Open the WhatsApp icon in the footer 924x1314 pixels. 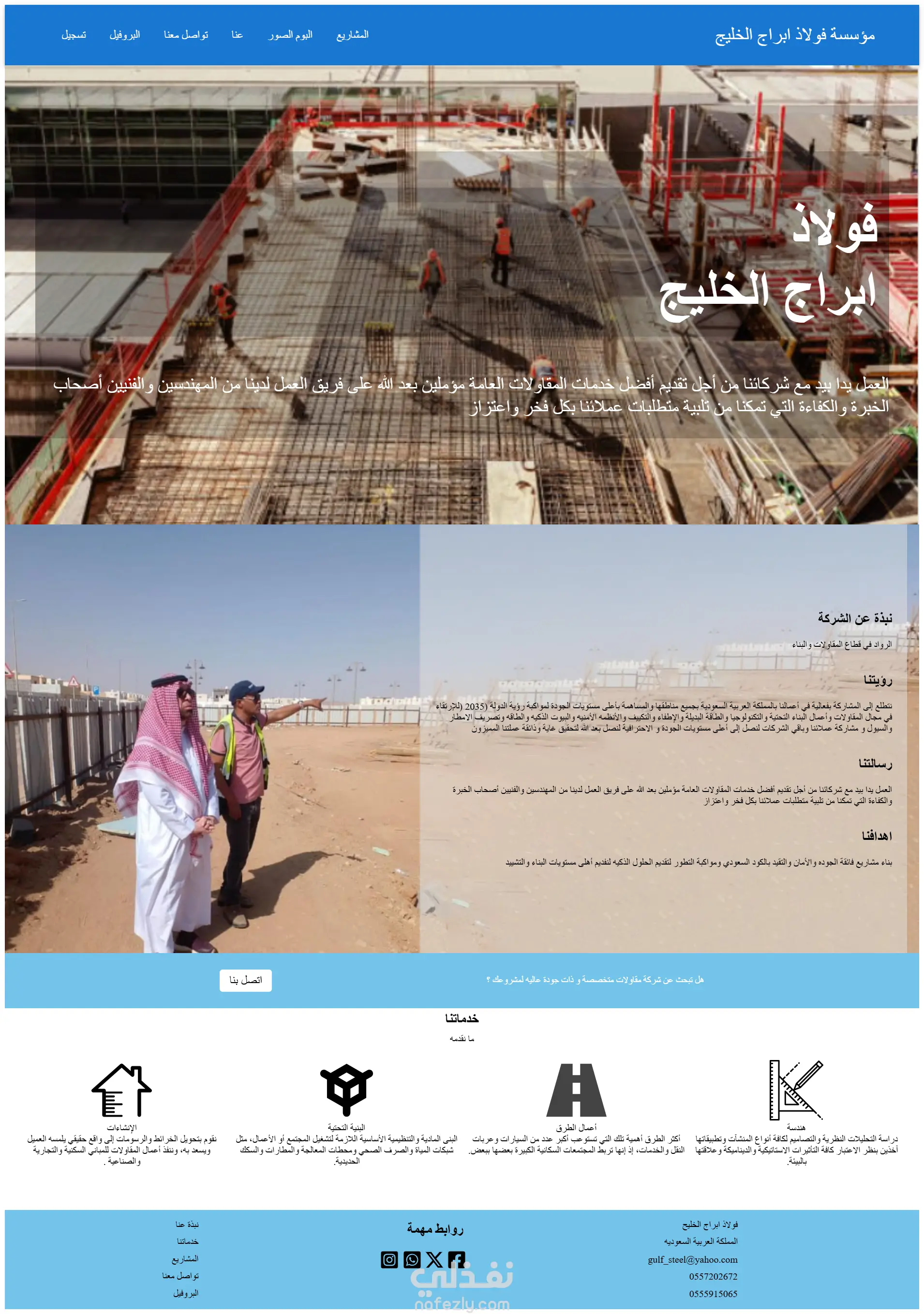tap(412, 1260)
